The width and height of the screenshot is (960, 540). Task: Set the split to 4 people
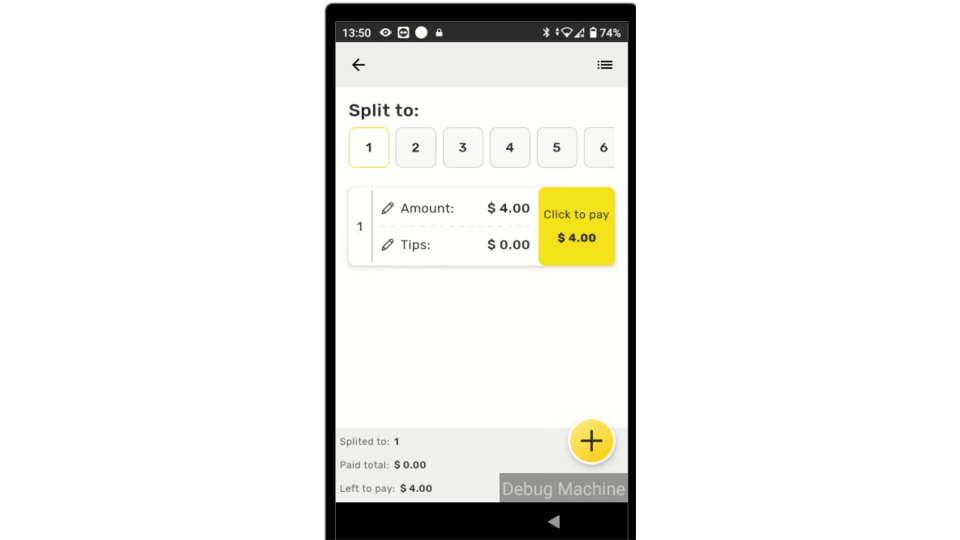pyautogui.click(x=510, y=147)
